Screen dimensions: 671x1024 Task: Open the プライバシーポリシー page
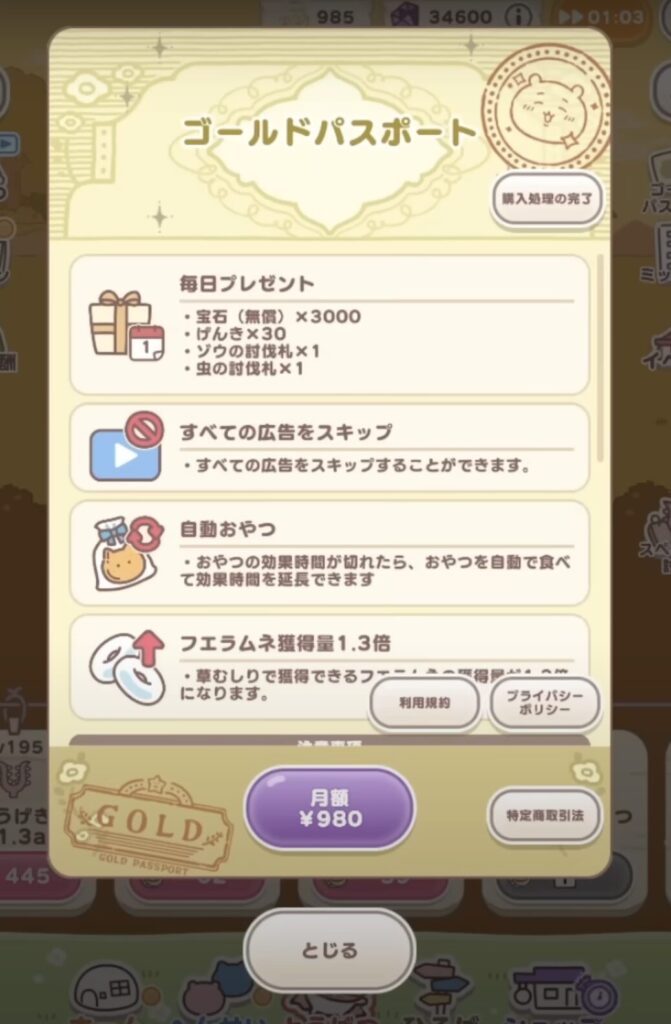544,703
